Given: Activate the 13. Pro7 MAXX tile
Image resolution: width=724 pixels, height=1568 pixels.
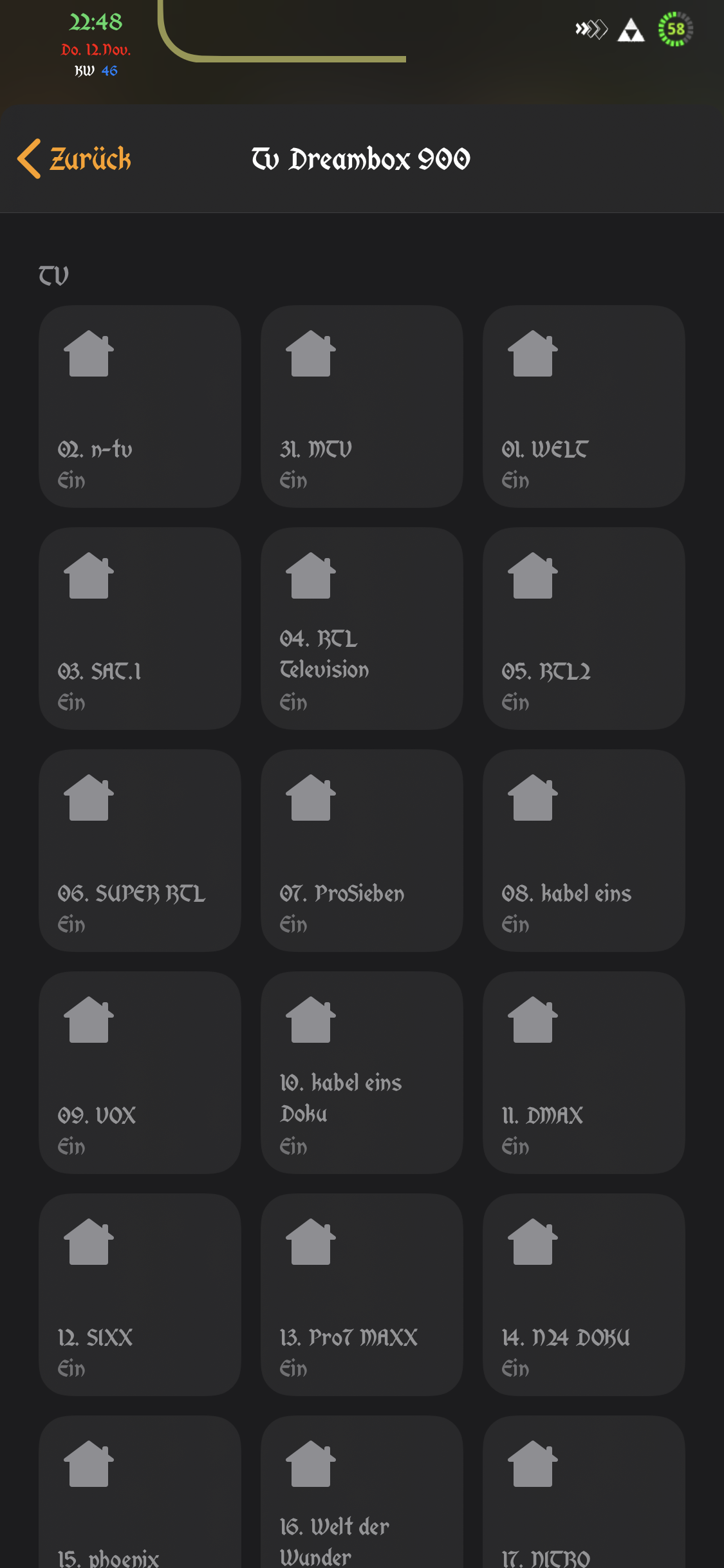Looking at the screenshot, I should (x=362, y=1294).
